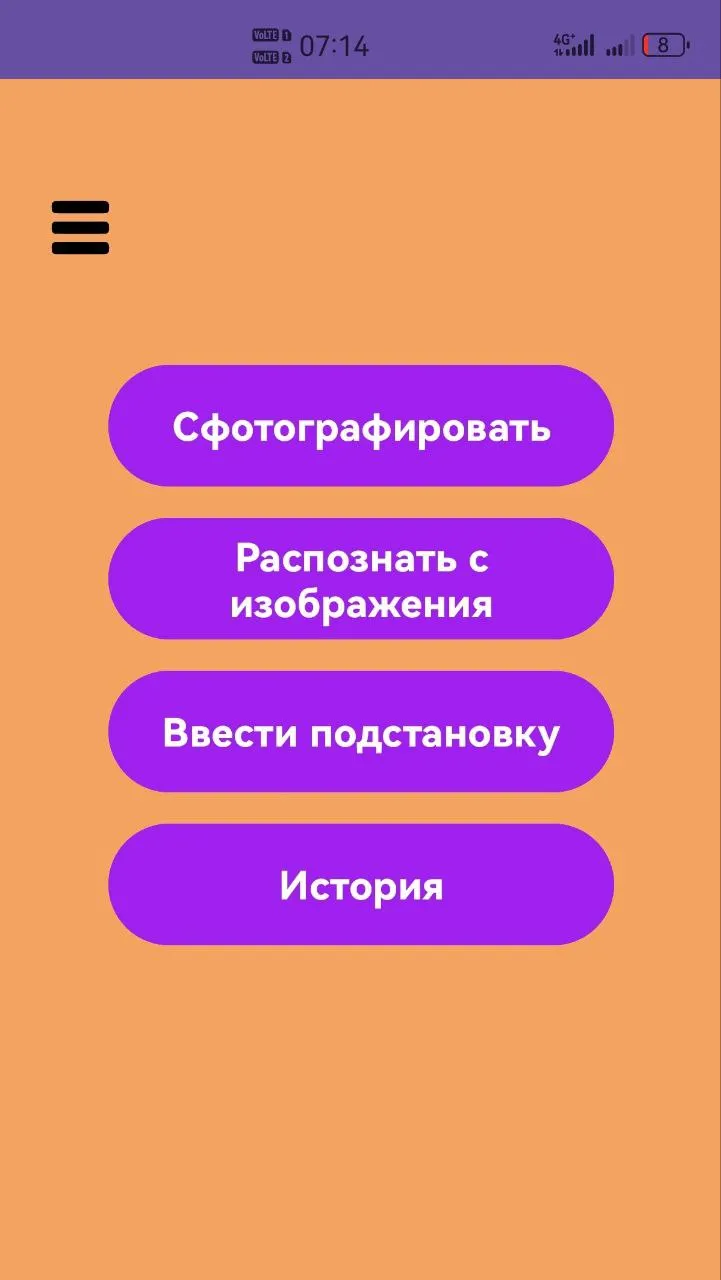The height and width of the screenshot is (1280, 721).
Task: Open the hamburger drawer menu
Action: 80,227
